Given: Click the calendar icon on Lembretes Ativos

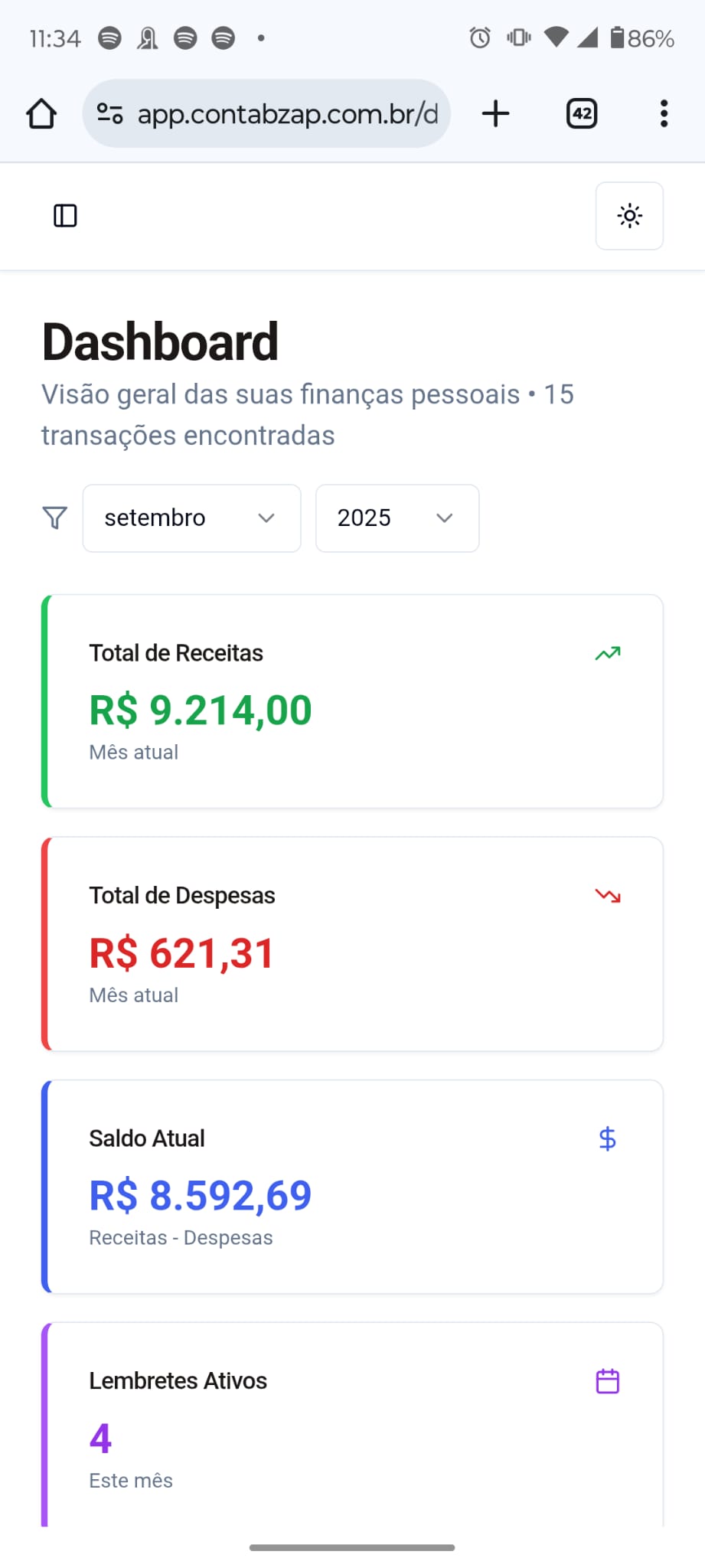Looking at the screenshot, I should pos(607,1381).
